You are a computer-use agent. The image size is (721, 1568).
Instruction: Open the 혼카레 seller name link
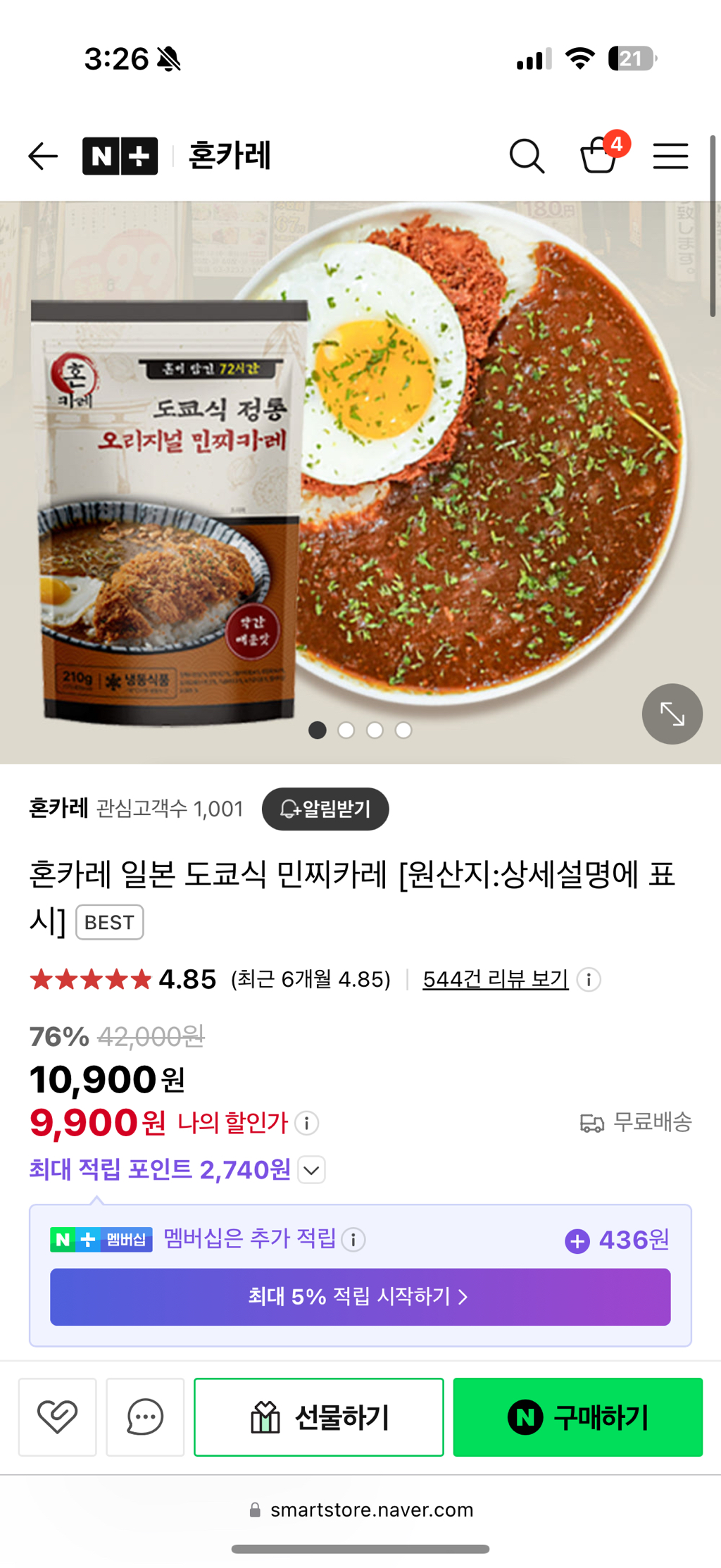coord(58,808)
